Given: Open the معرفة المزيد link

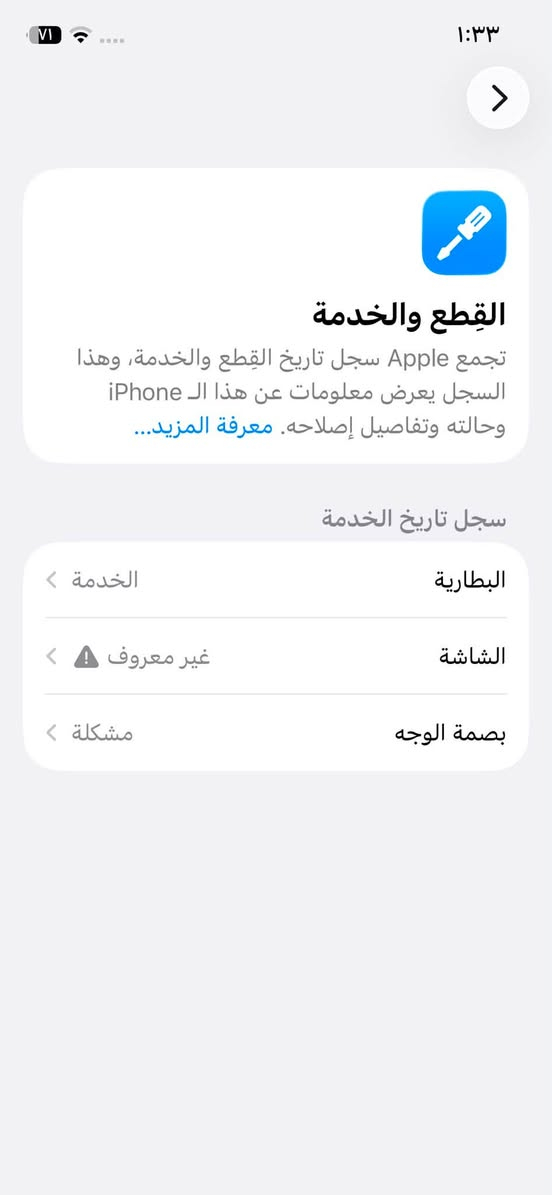Looking at the screenshot, I should 203,426.
